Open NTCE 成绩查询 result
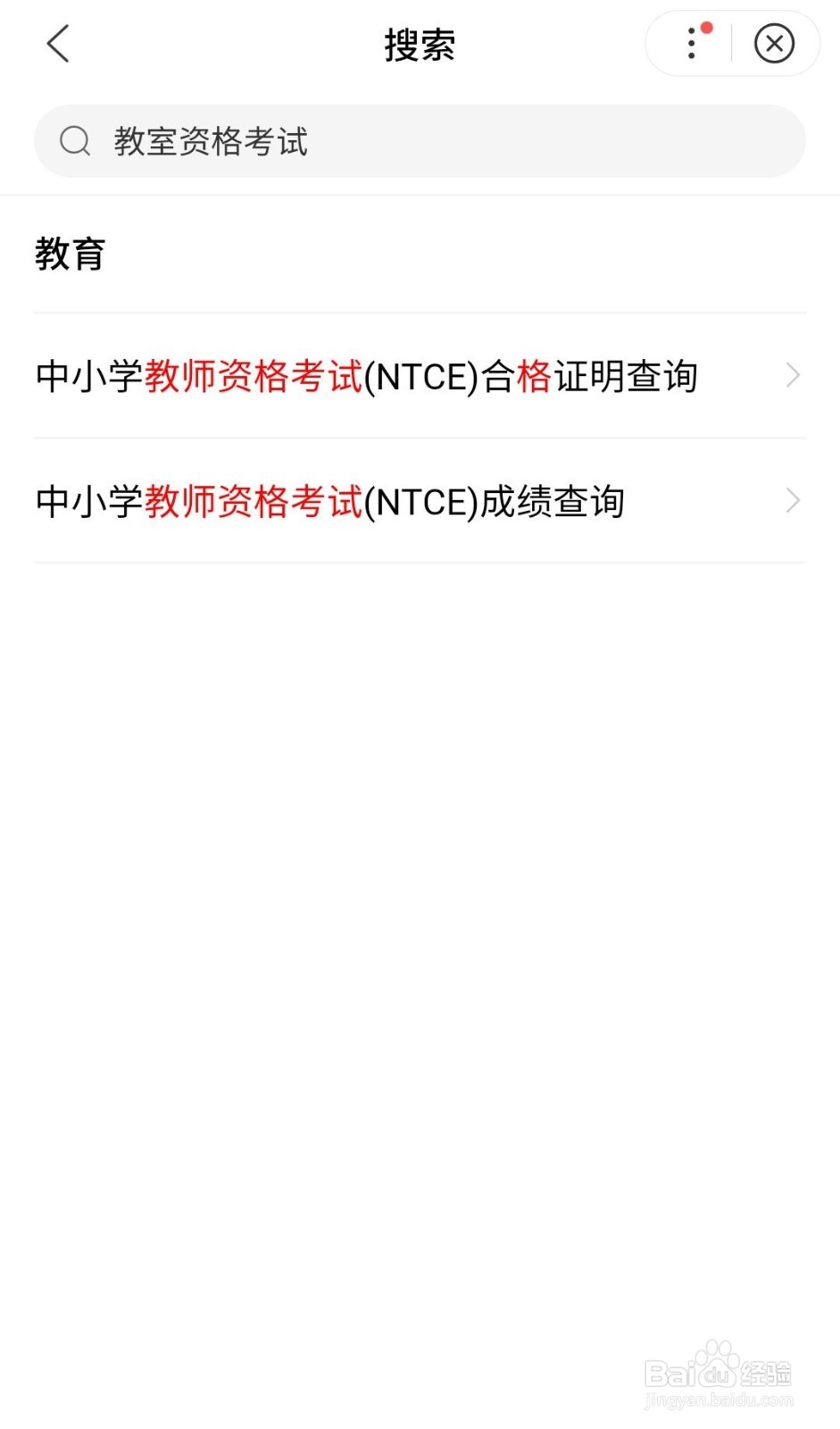 click(420, 501)
